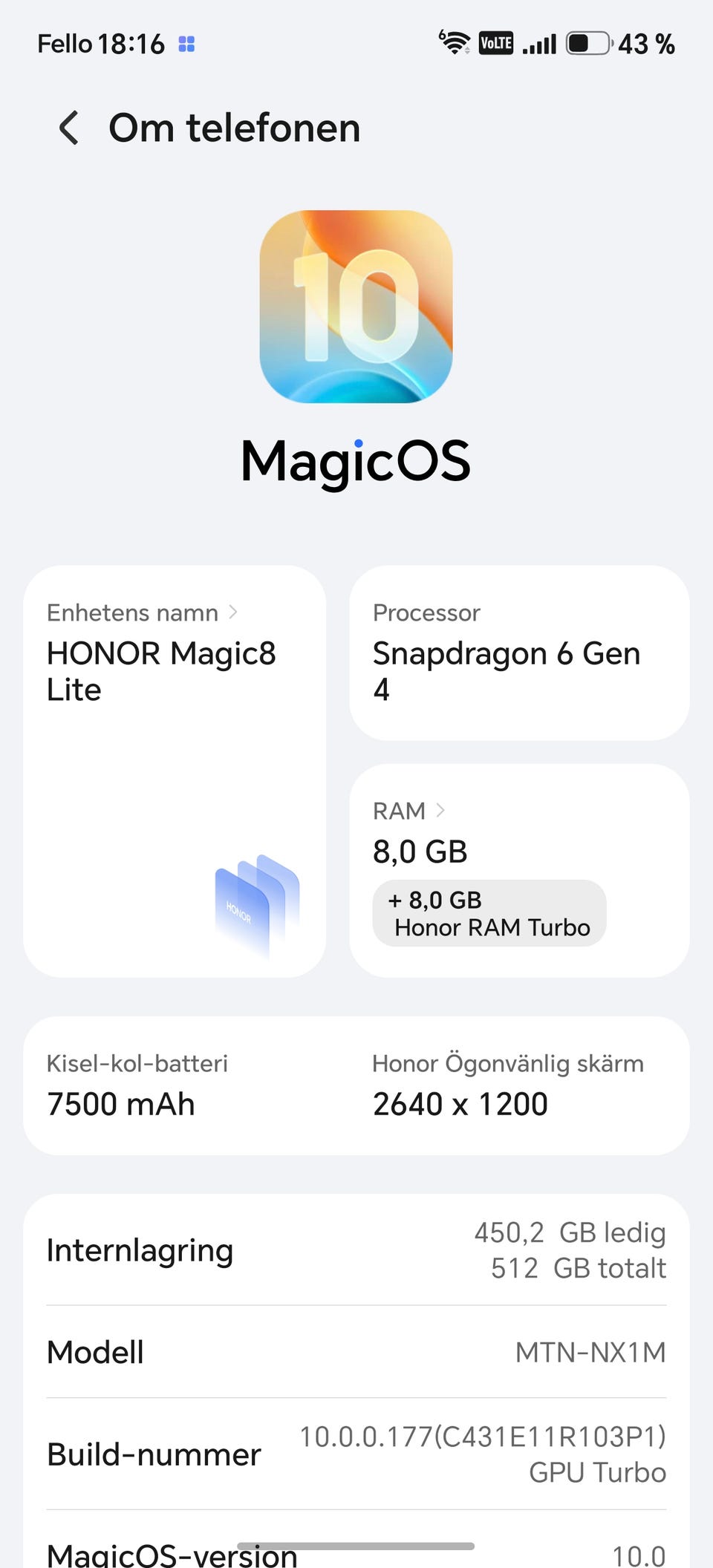
Task: Open the Internlagring row
Action: [356, 1250]
